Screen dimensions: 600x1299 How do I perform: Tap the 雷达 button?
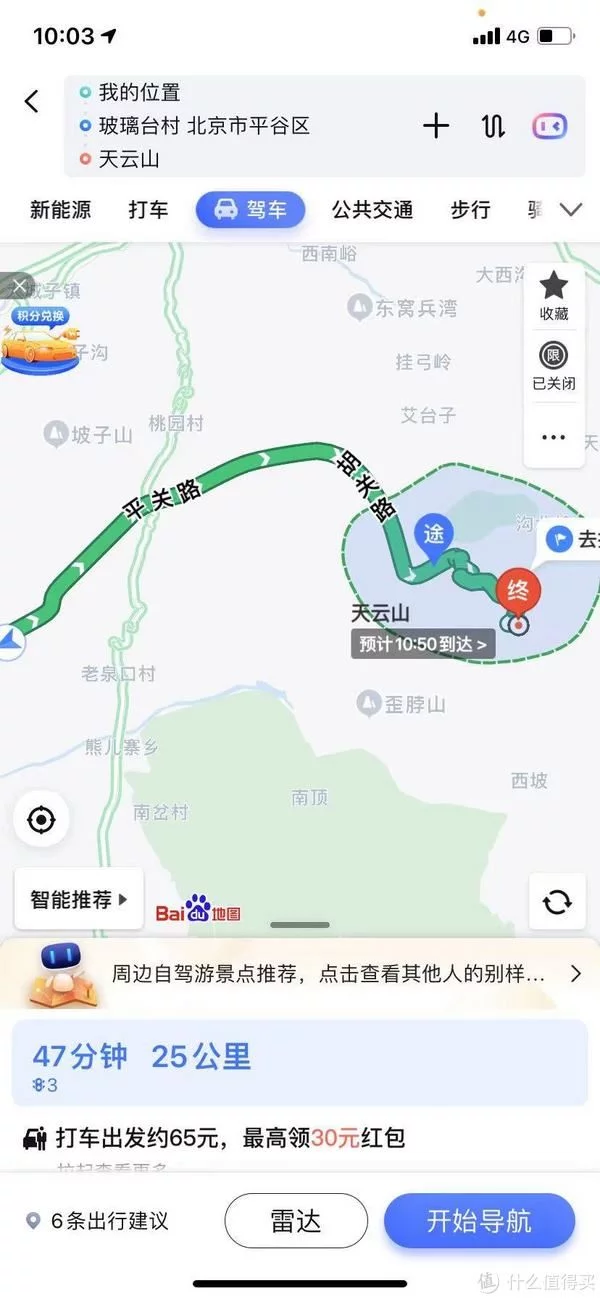(296, 1221)
